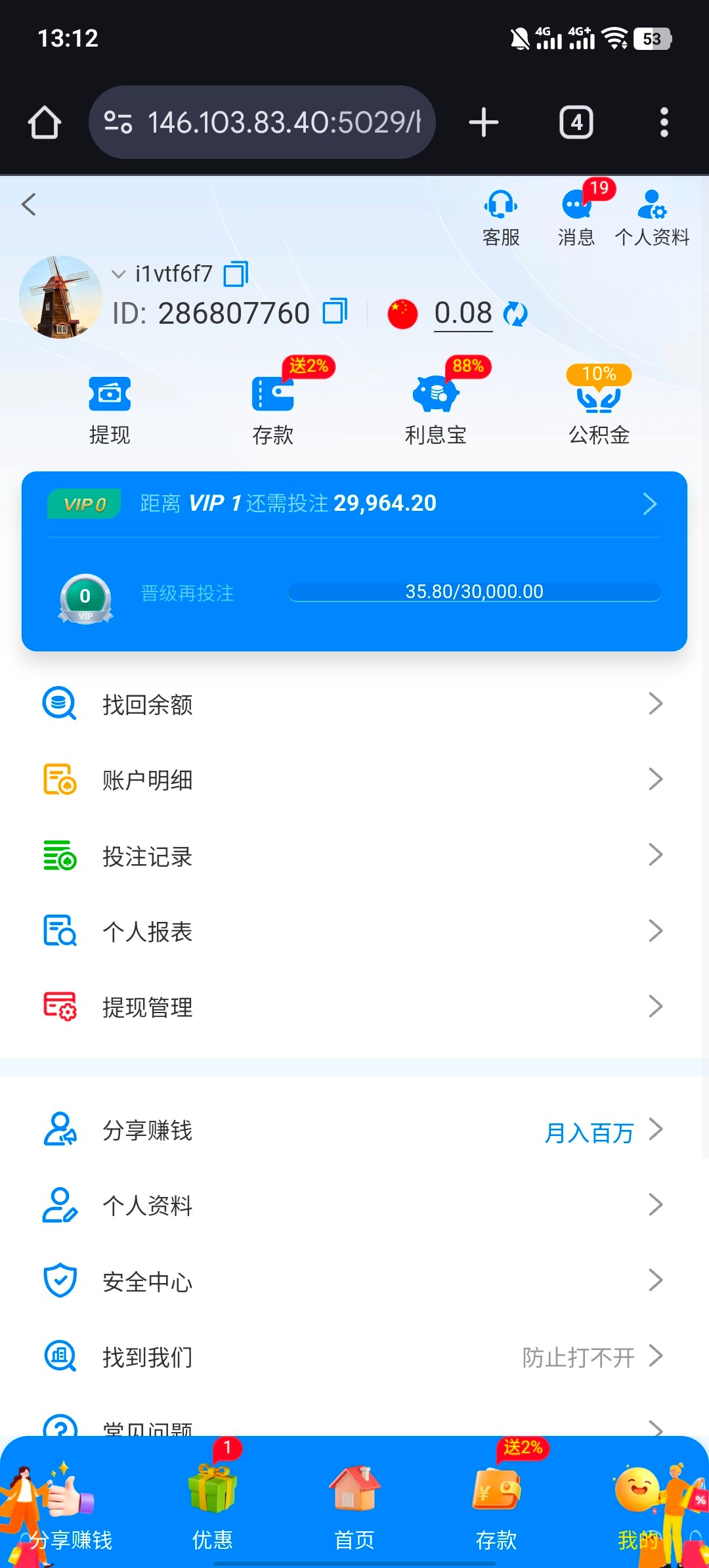The width and height of the screenshot is (709, 1568).
Task: Open 消息 messages with 19 badge
Action: 576,217
